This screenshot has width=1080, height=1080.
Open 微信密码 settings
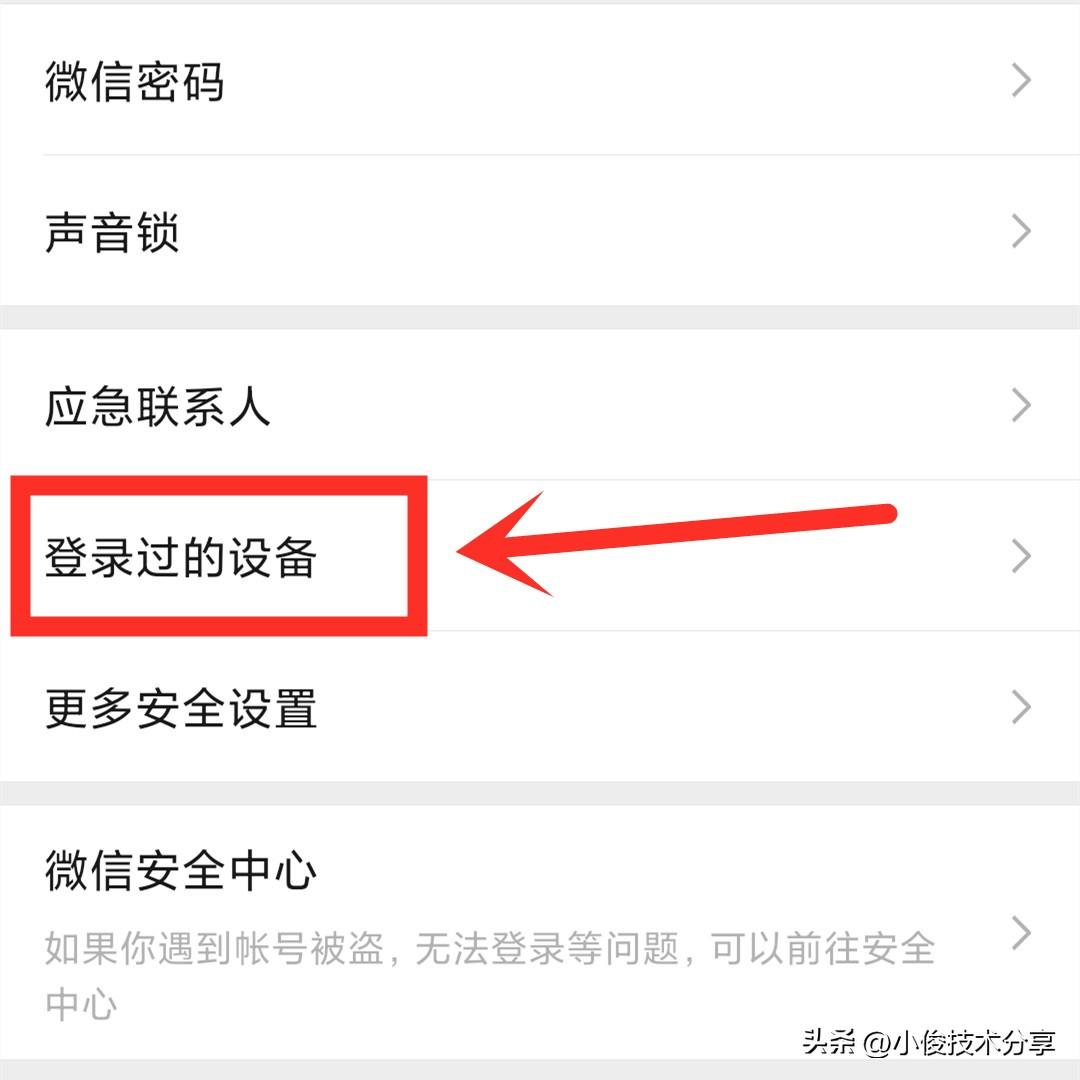(540, 80)
